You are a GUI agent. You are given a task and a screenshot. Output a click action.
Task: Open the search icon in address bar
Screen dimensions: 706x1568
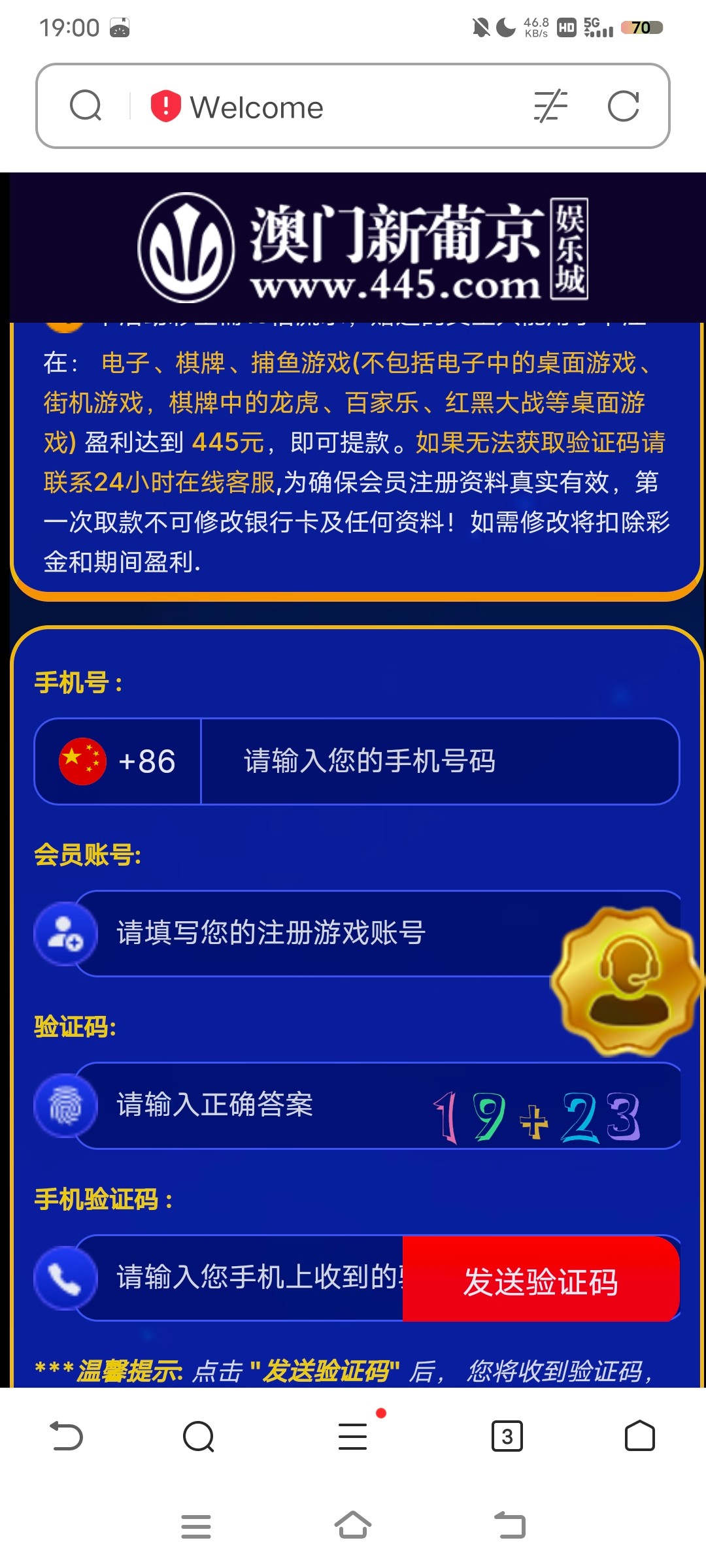86,106
